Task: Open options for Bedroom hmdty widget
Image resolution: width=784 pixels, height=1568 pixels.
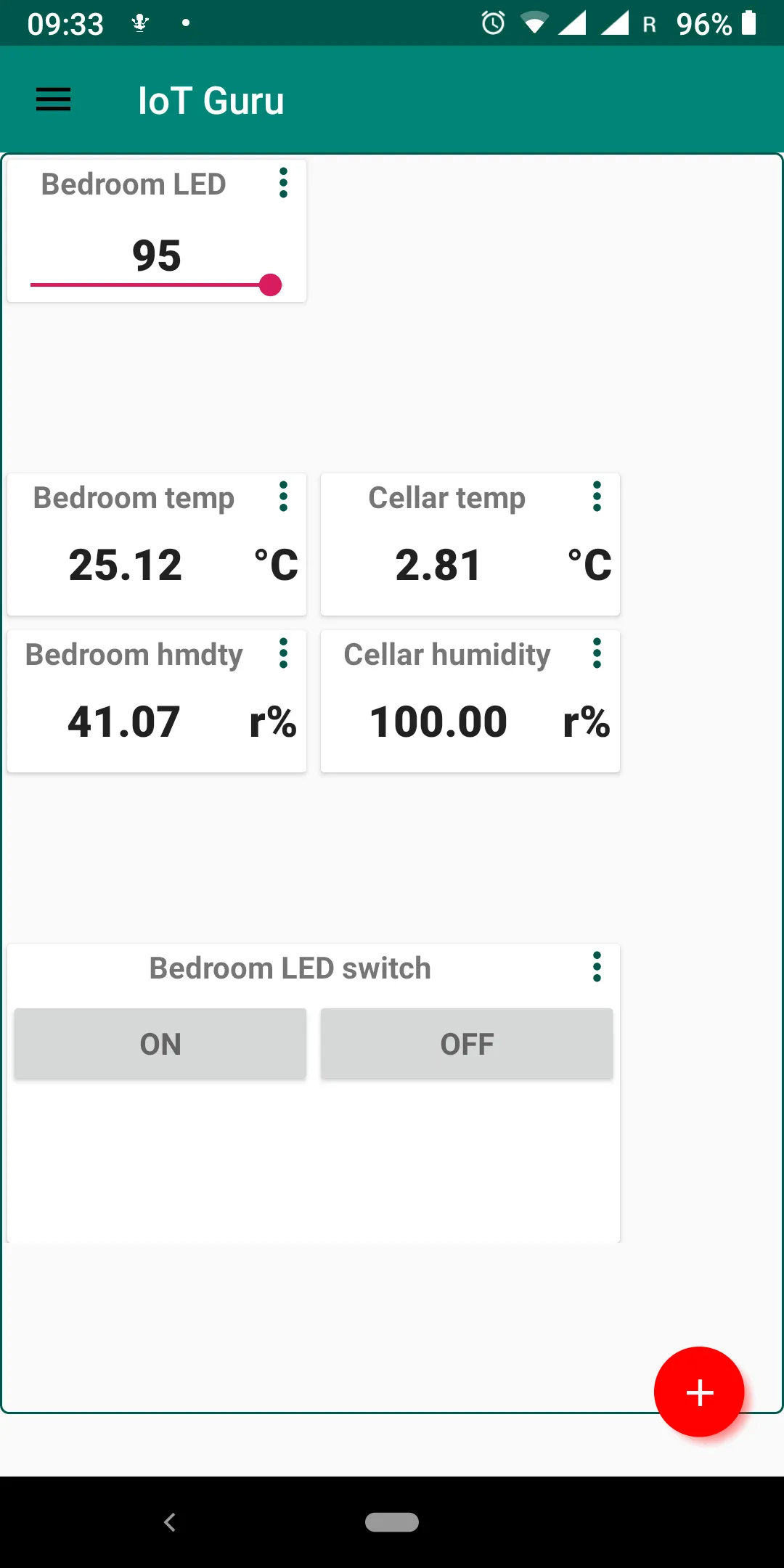Action: 283,653
